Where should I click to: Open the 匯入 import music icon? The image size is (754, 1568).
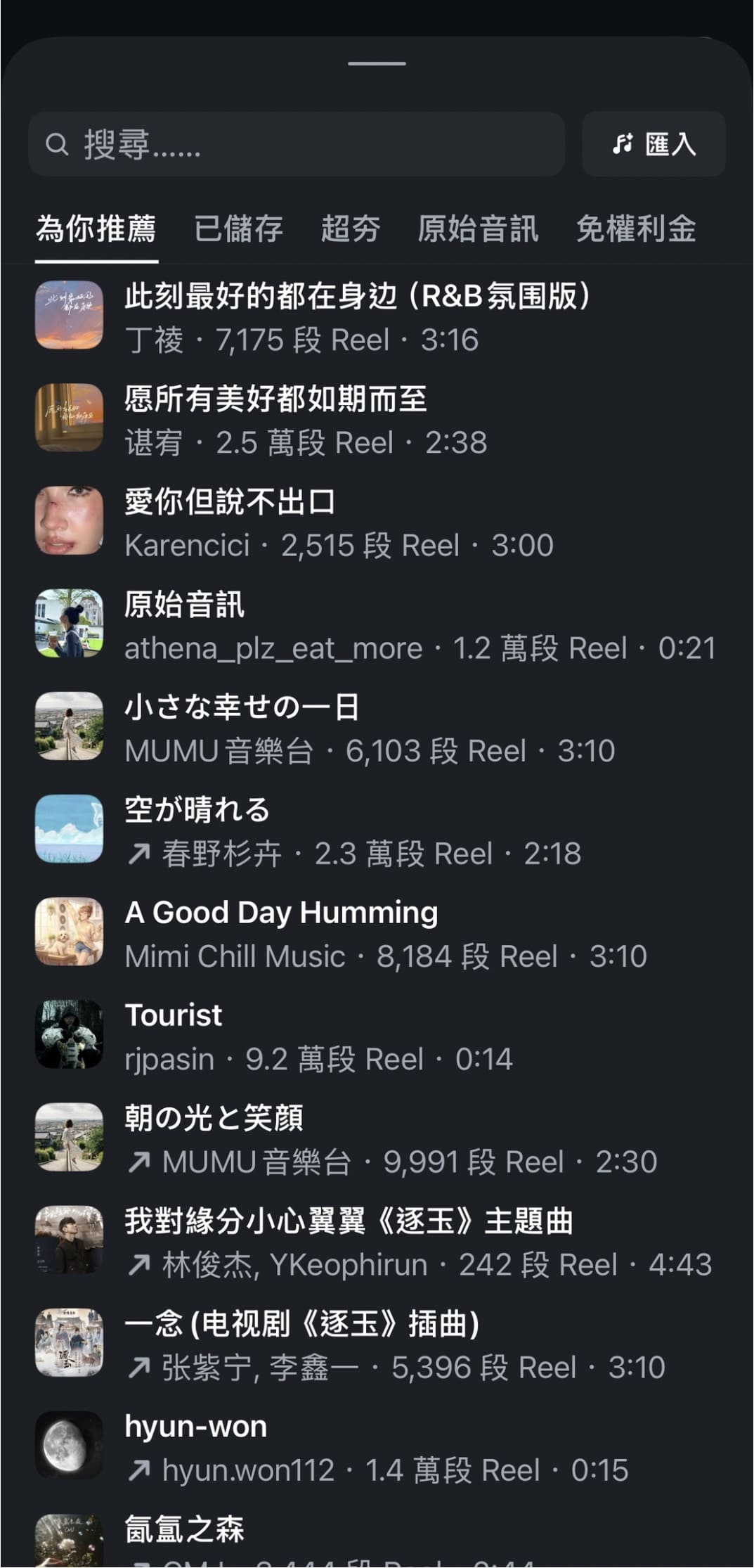[652, 144]
